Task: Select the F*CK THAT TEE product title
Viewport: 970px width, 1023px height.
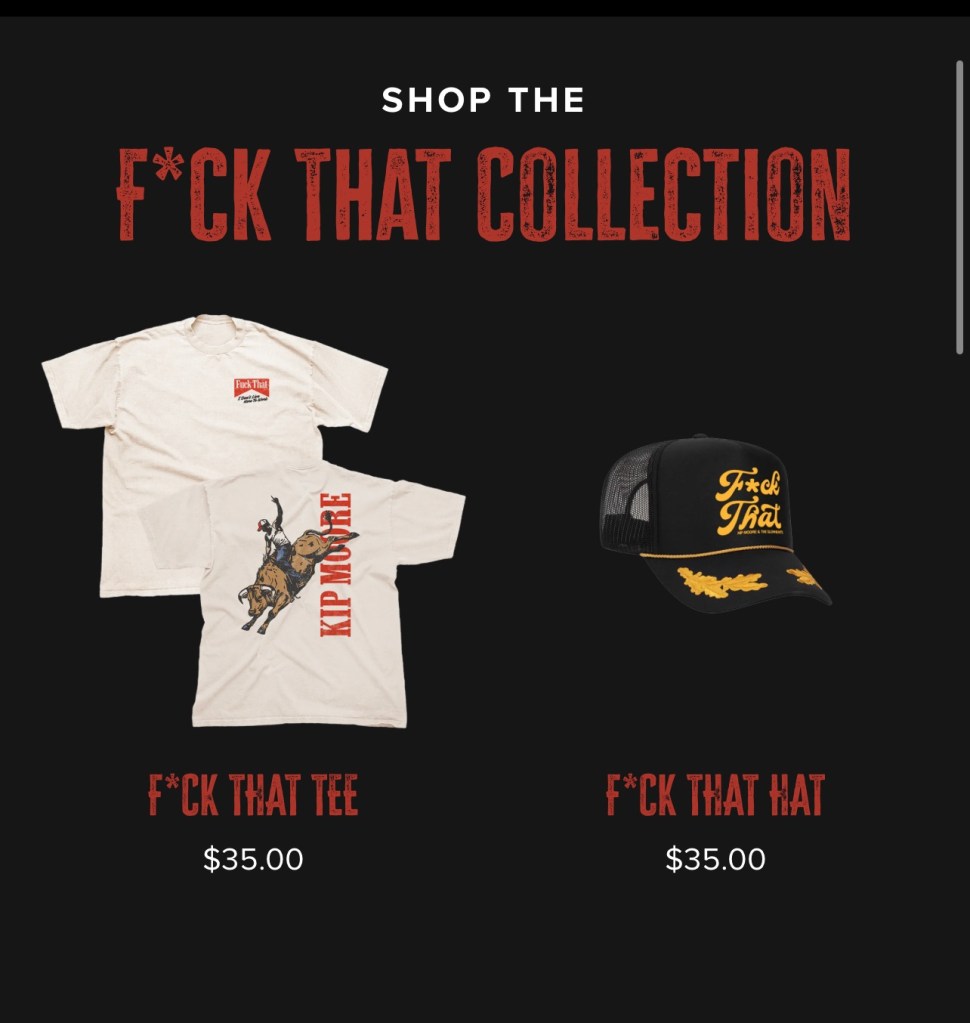Action: tap(253, 796)
